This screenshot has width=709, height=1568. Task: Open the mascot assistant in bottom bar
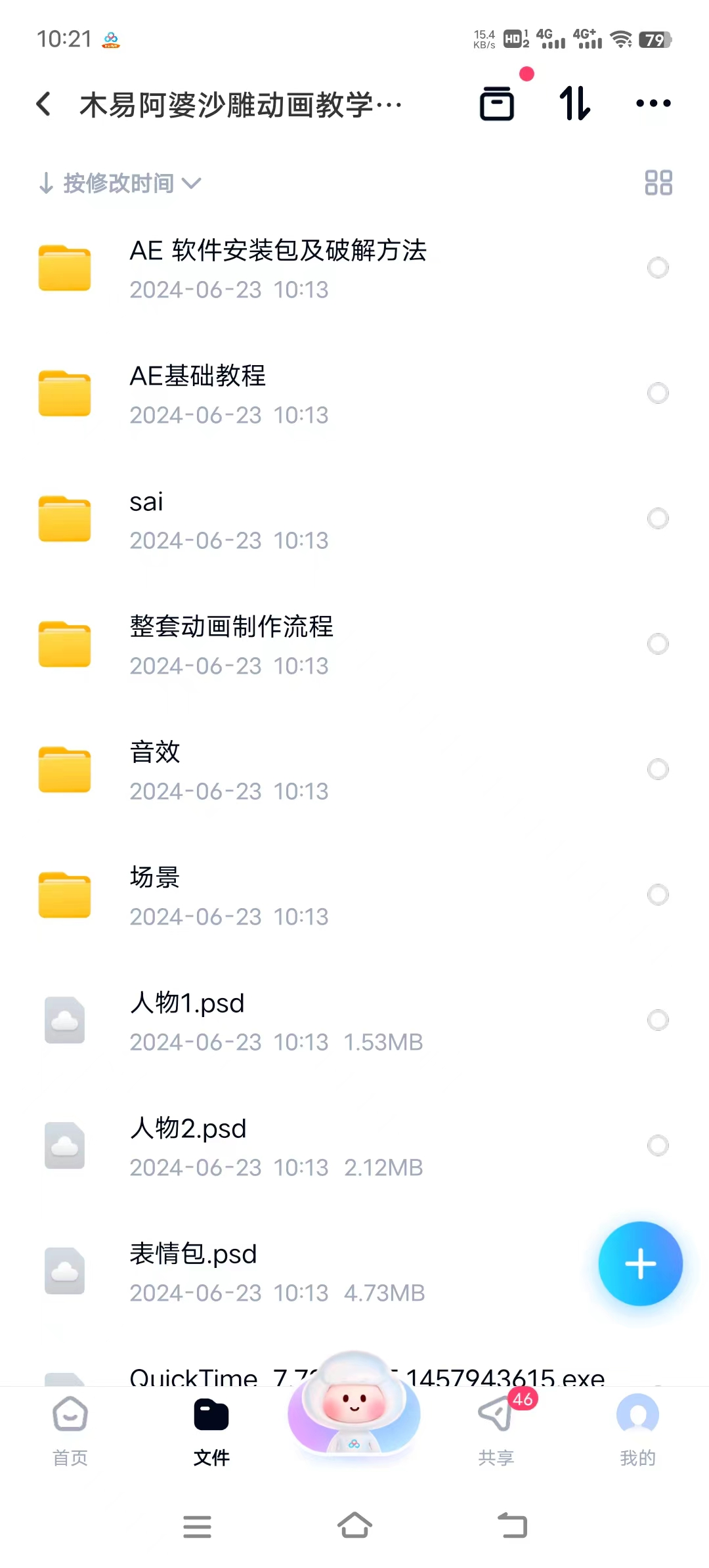coord(354,1405)
